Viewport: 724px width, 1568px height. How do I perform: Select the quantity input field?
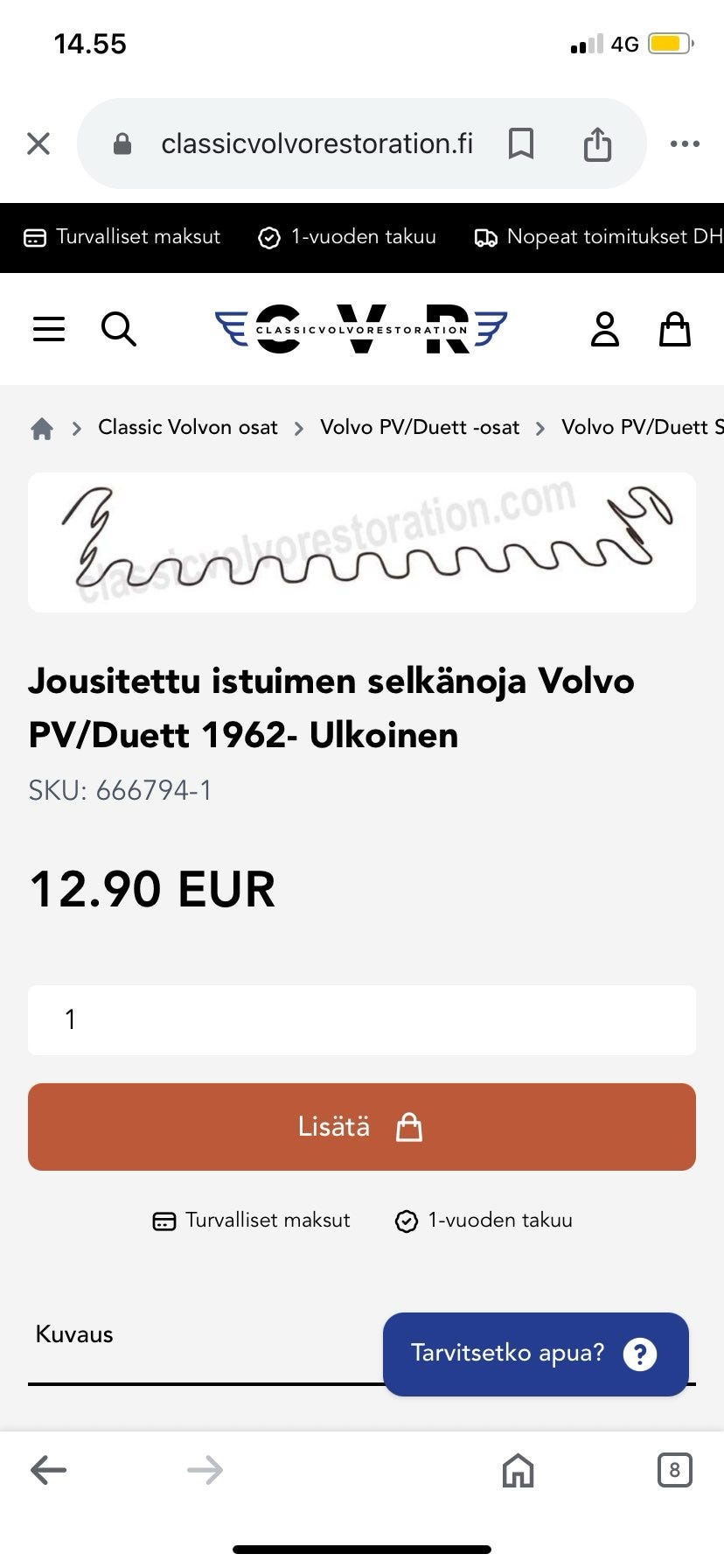[362, 1019]
